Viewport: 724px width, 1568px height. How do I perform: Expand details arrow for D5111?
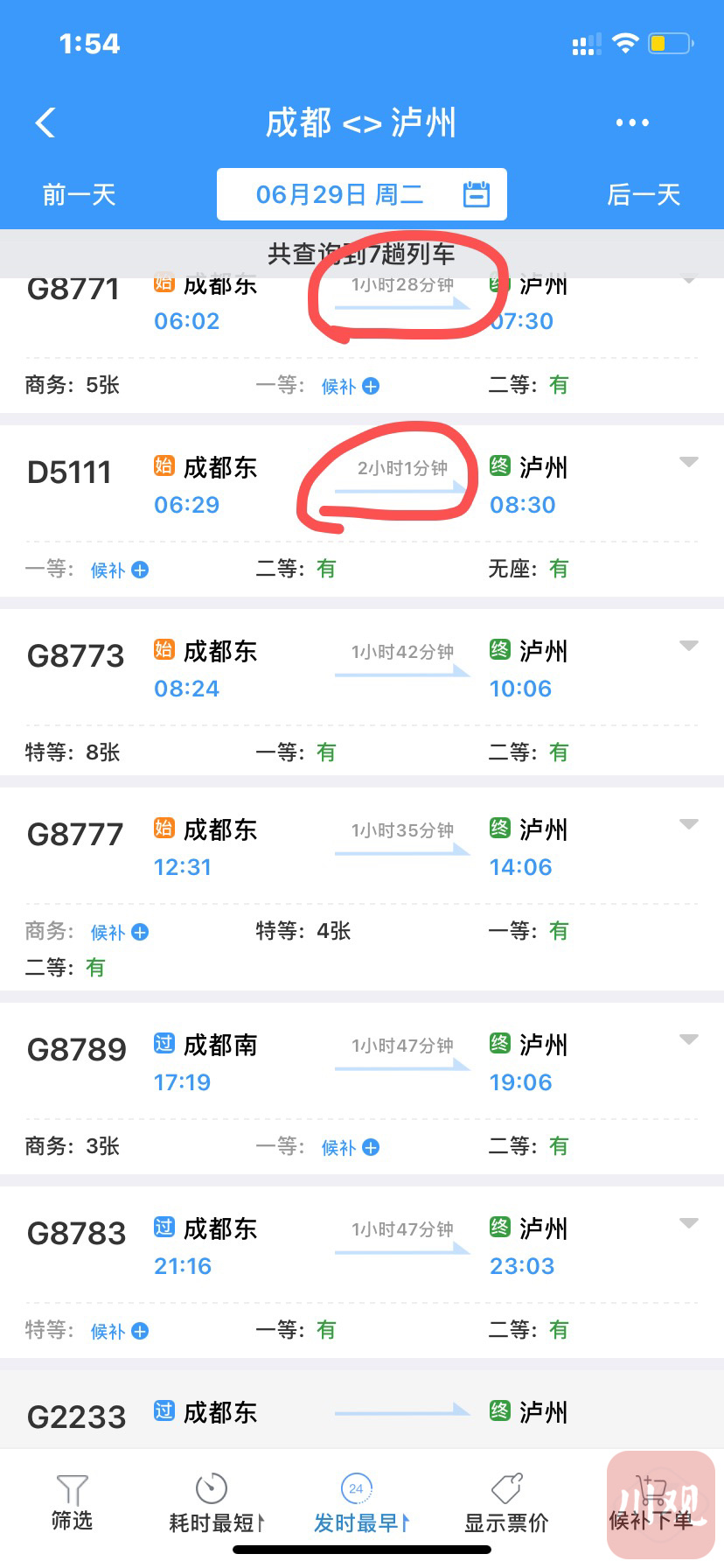click(689, 462)
